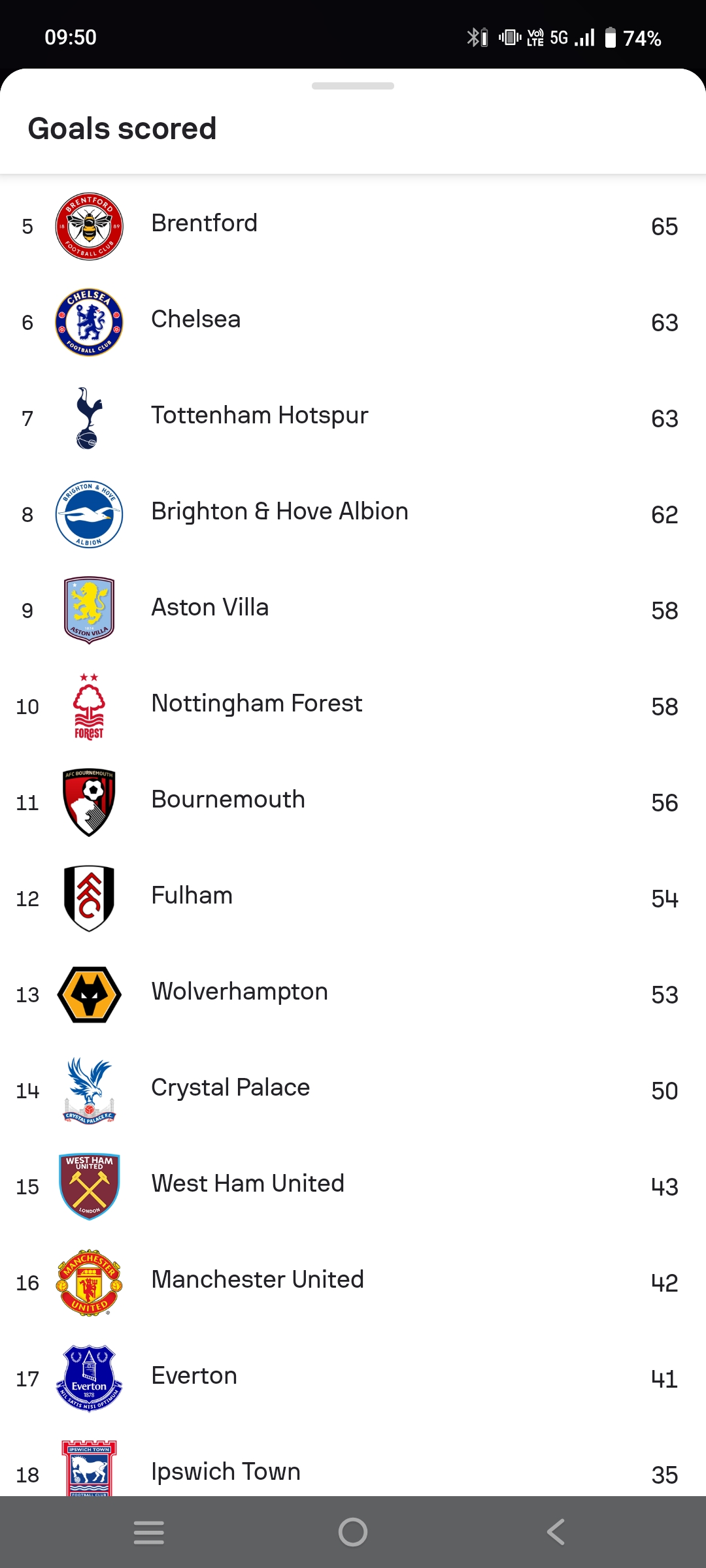
Task: Open Tottenham Hotspur's row
Action: pyautogui.click(x=353, y=418)
